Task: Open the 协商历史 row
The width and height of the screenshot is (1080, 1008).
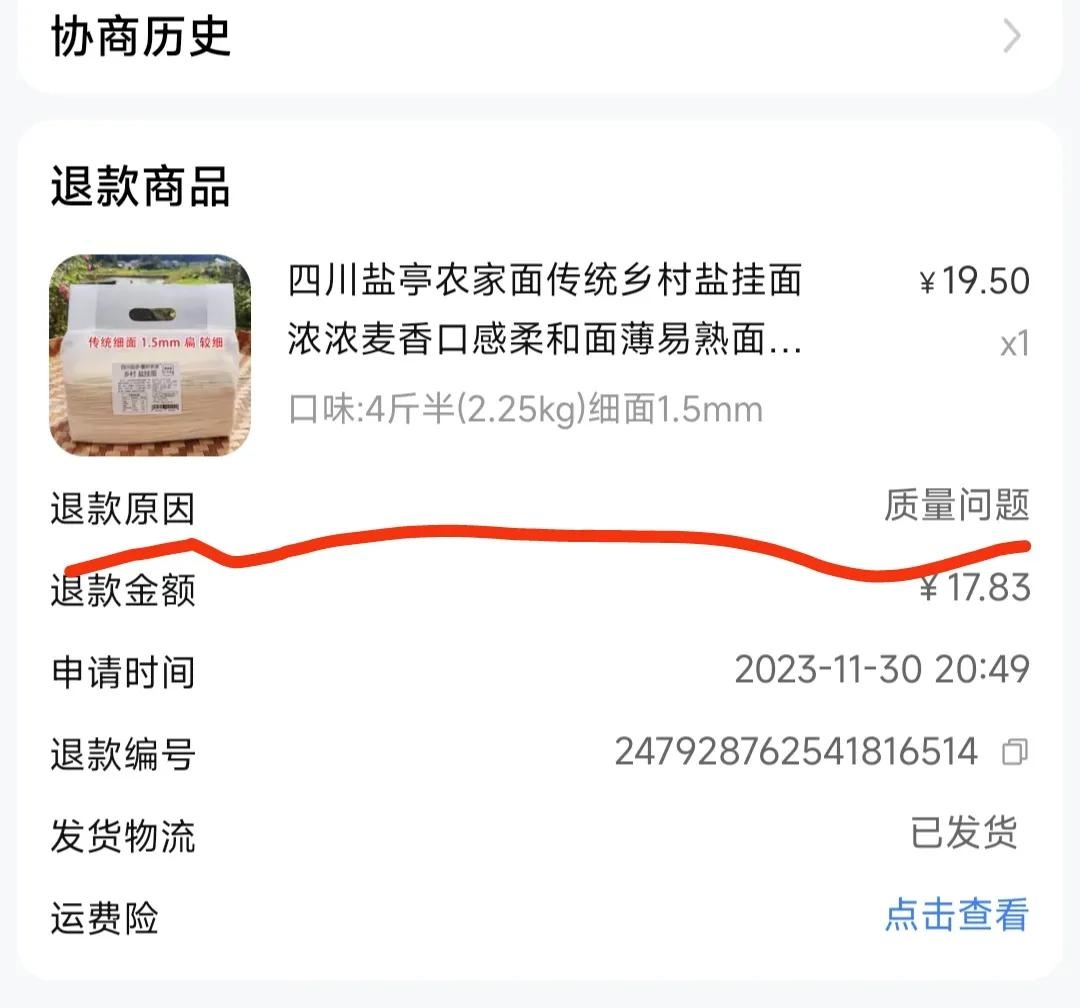Action: click(538, 38)
